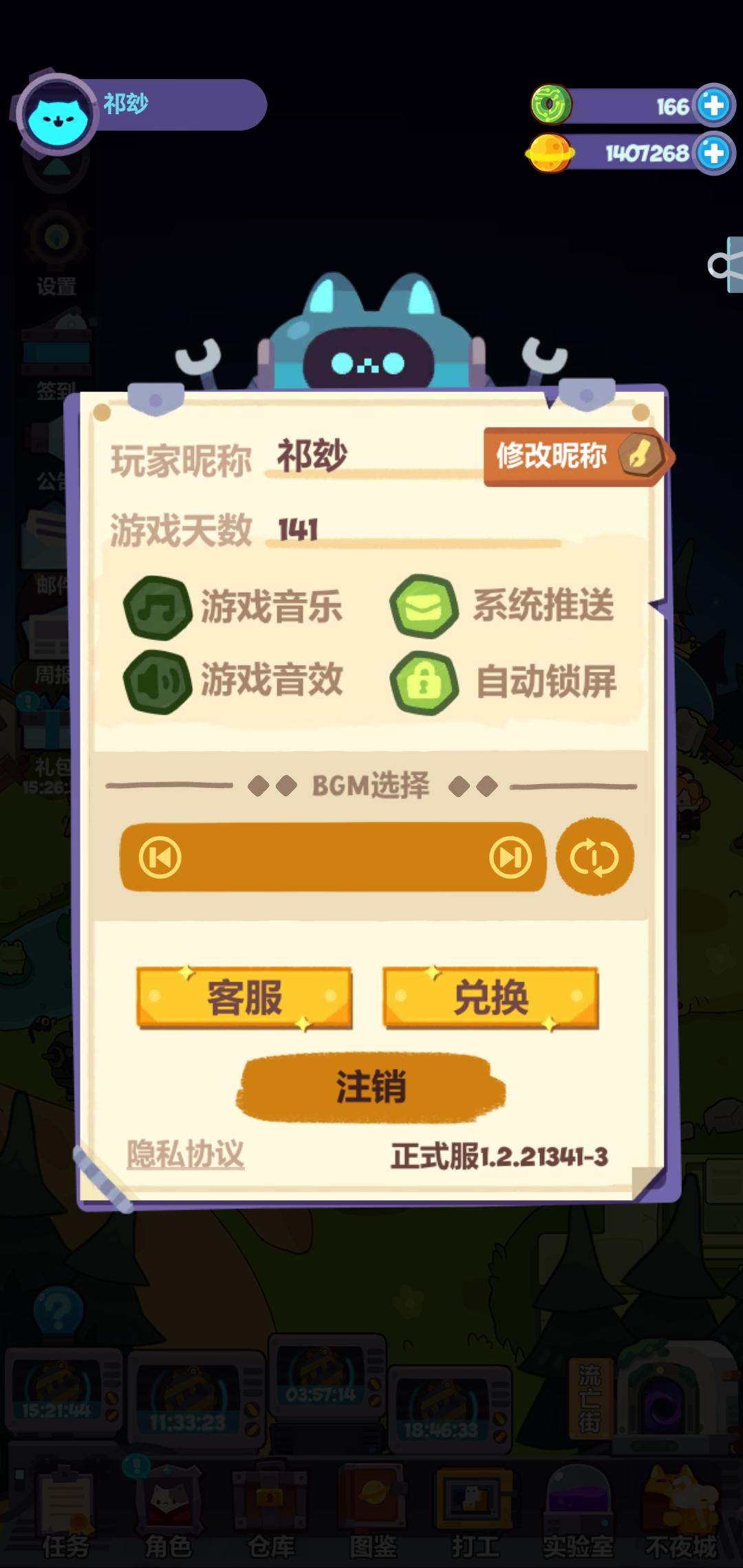Skip to next BGM track
743x1568 pixels.
[509, 857]
